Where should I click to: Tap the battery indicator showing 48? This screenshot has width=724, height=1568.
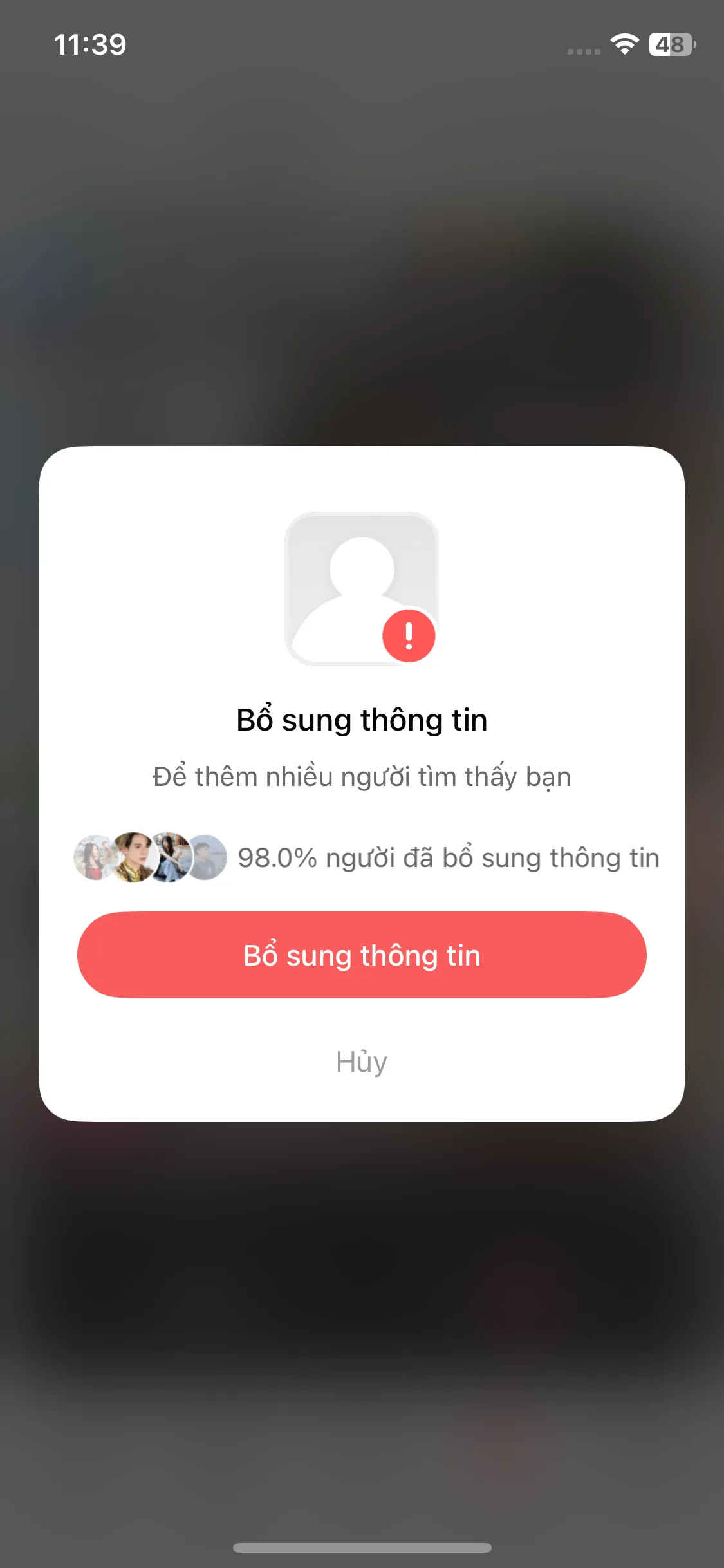point(670,44)
